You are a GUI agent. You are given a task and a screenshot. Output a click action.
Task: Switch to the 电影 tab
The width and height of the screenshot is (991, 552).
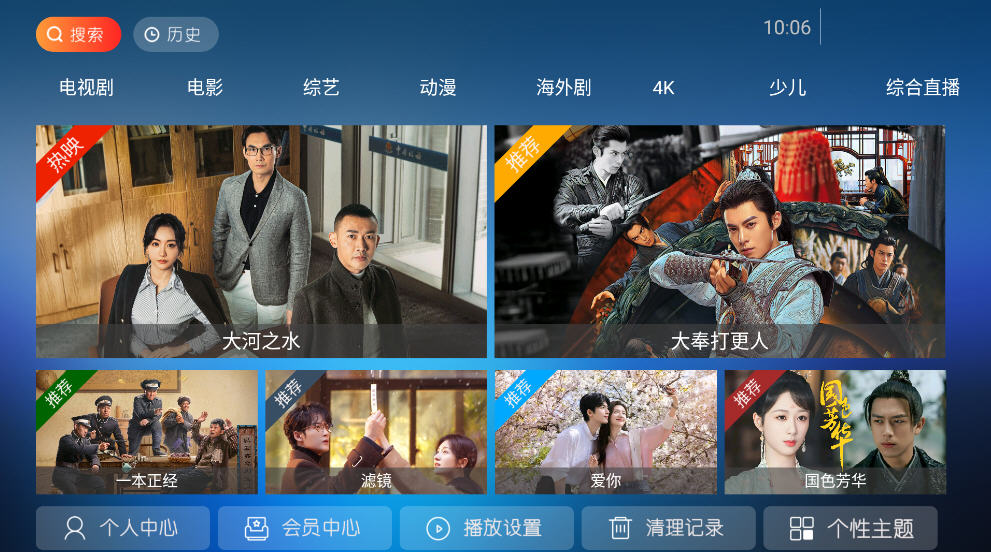pyautogui.click(x=205, y=88)
